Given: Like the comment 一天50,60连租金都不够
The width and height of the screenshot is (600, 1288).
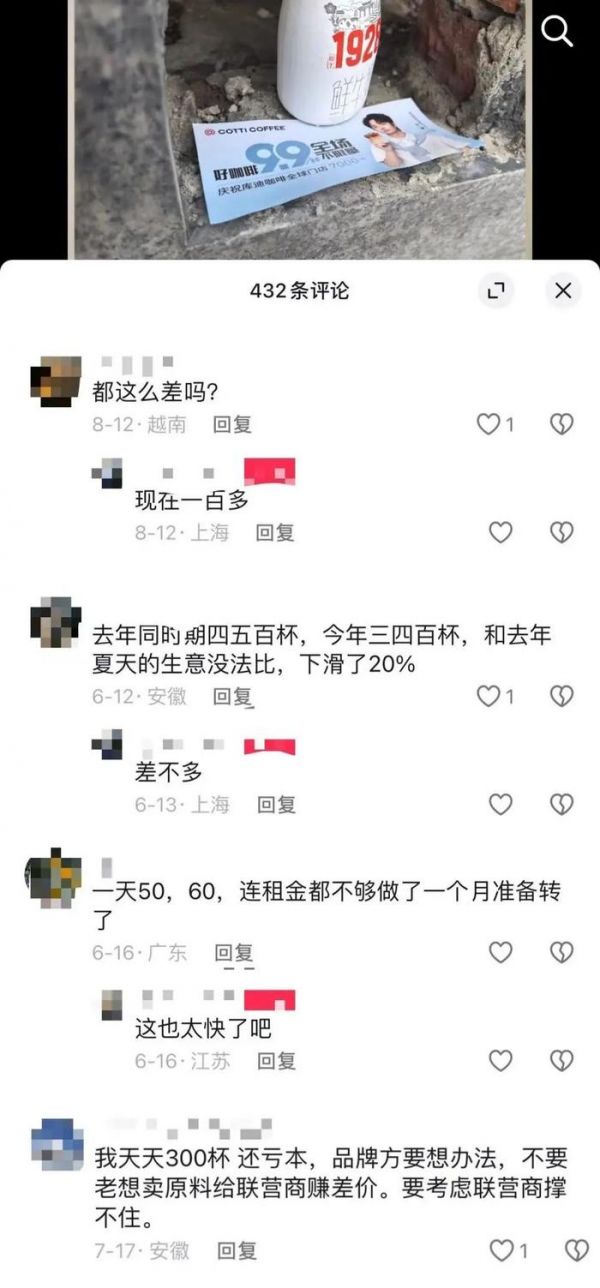Looking at the screenshot, I should click(x=500, y=953).
